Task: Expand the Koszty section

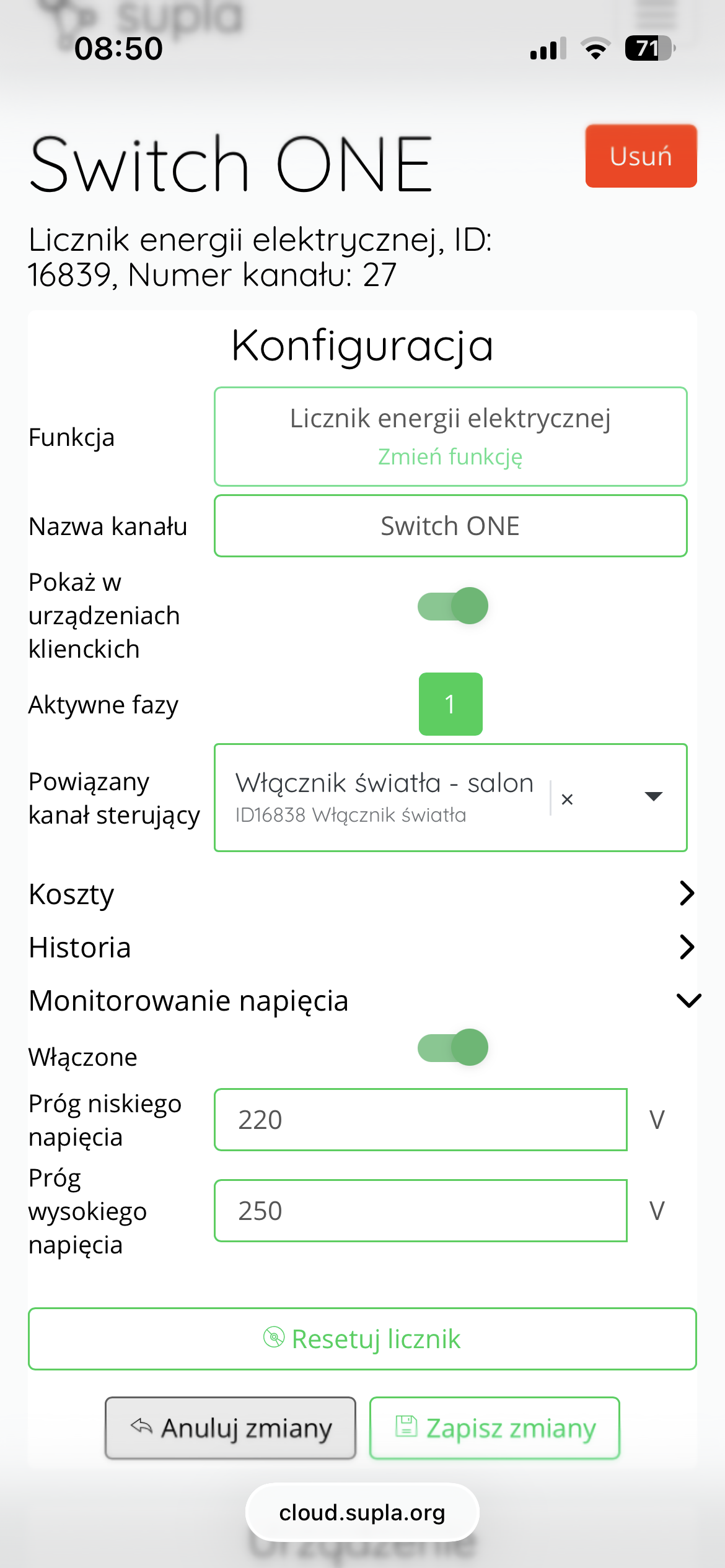Action: (x=362, y=894)
